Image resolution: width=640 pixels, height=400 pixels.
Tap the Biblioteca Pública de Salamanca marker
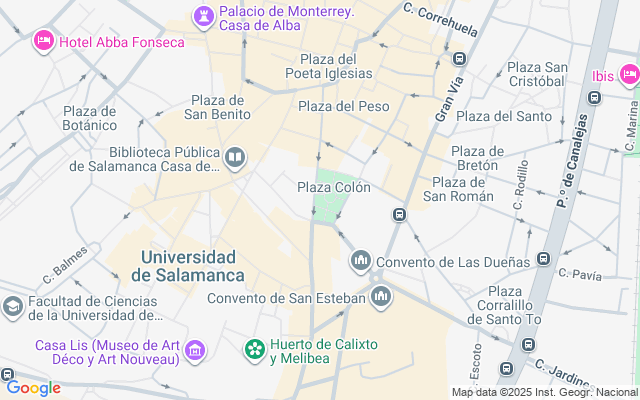[x=235, y=157]
